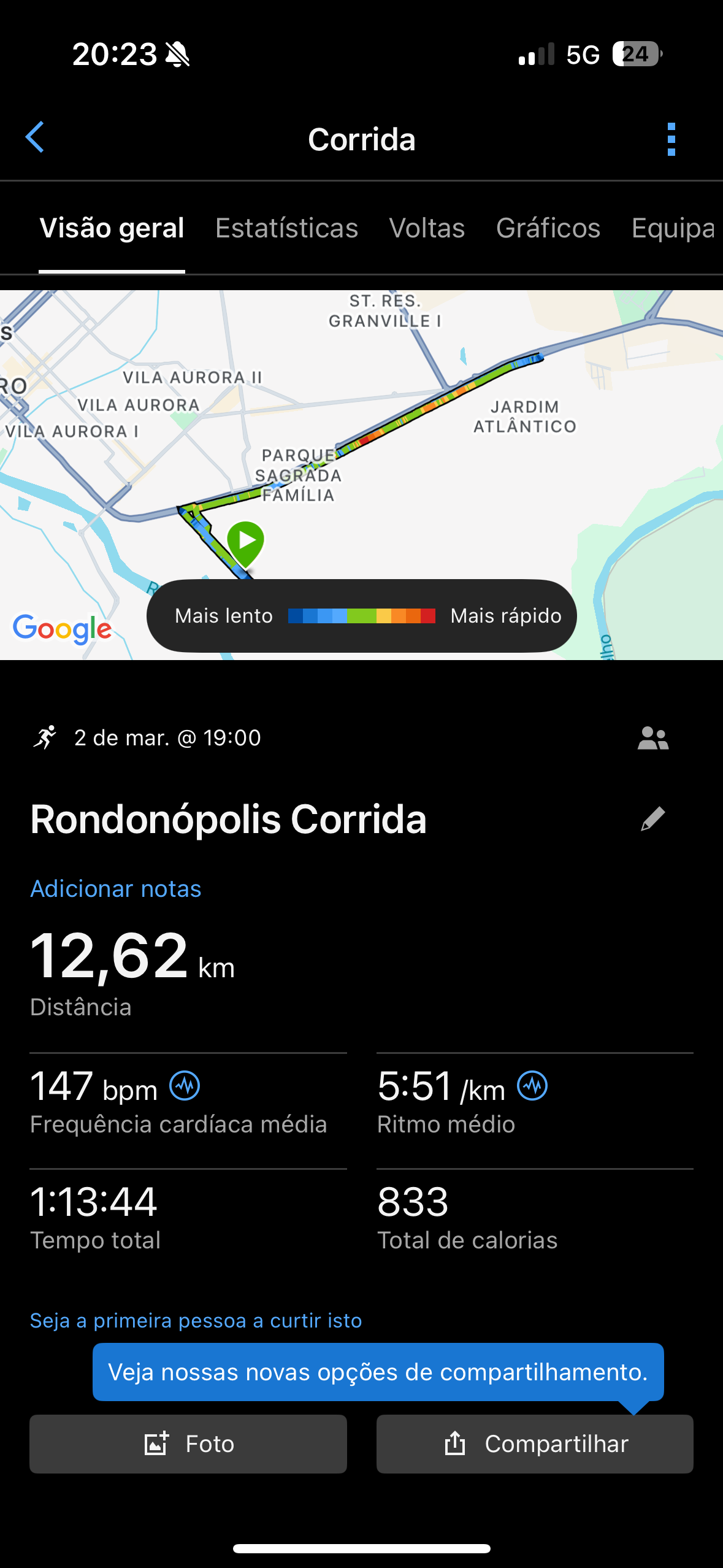Go back using the top-left arrow
This screenshot has width=723, height=1568.
coord(35,137)
